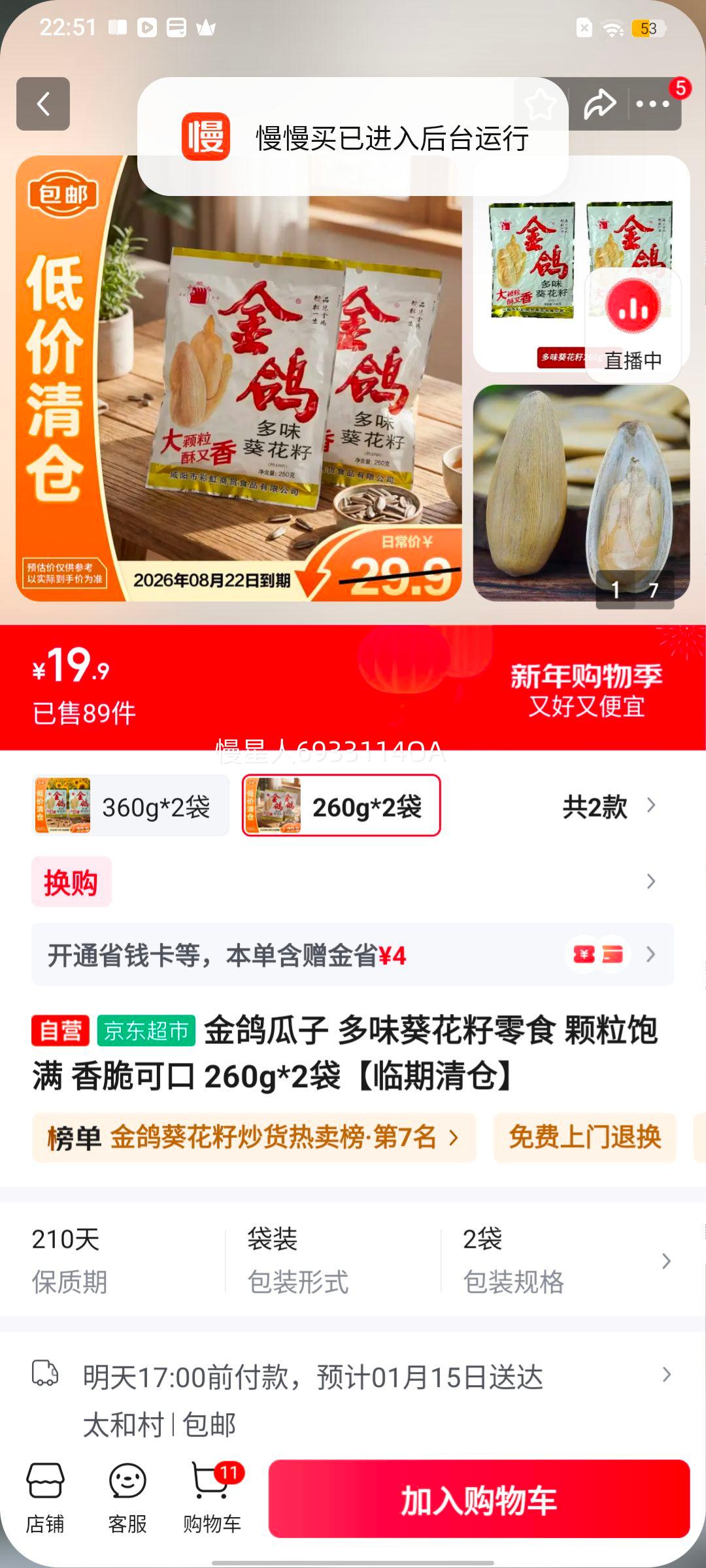The height and width of the screenshot is (1568, 706).
Task: Select the 360g*2袋 variant
Action: 129,805
